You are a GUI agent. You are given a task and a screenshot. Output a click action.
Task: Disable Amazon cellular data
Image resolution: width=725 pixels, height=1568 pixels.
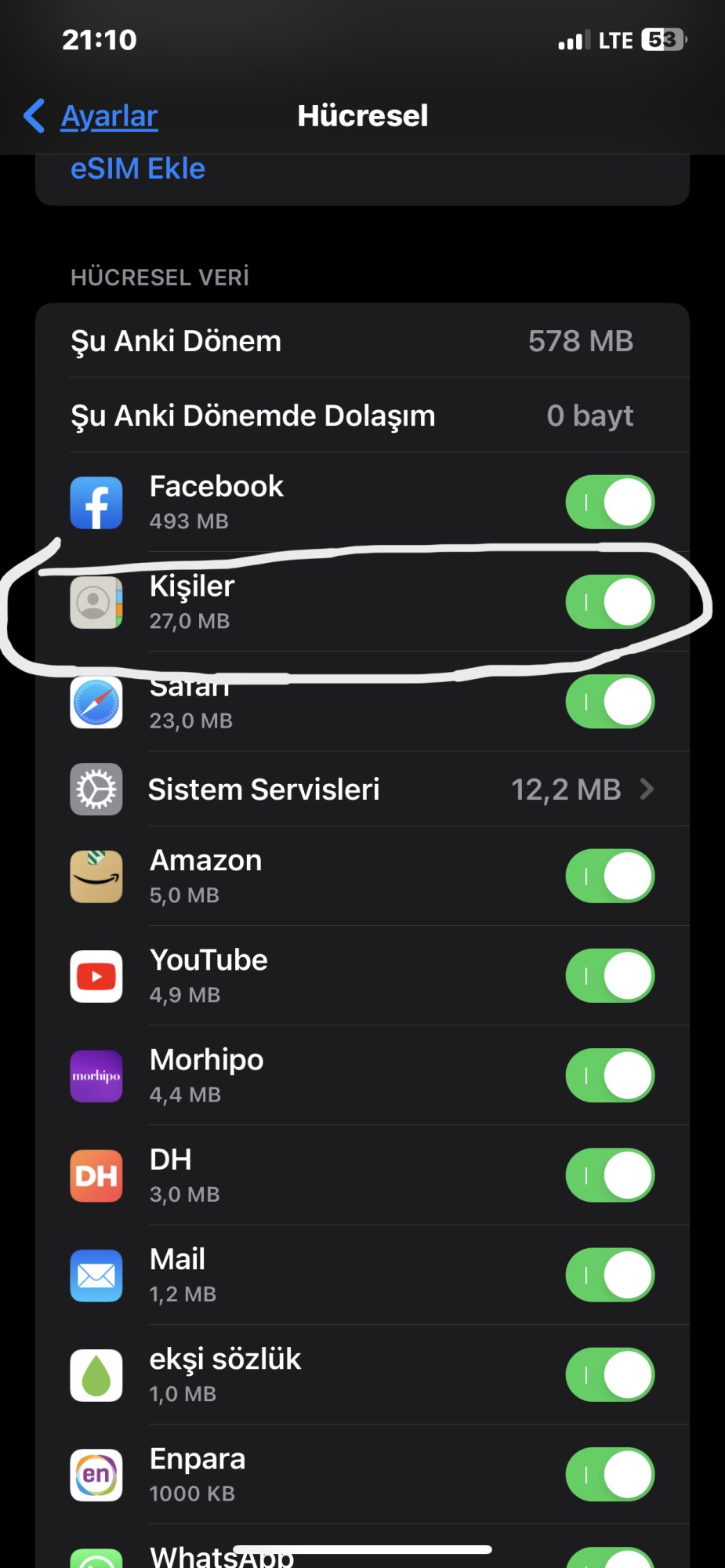coord(610,876)
